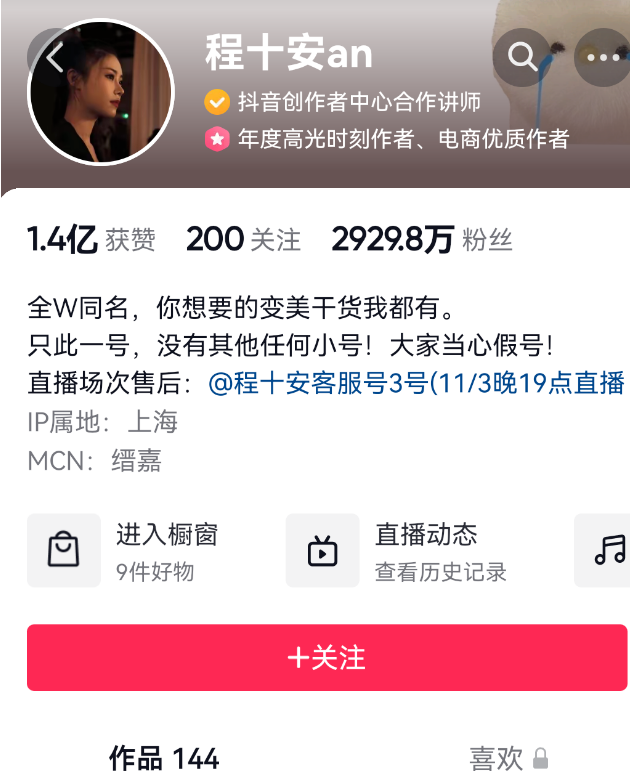The height and width of the screenshot is (772, 630).
Task: Open 进入橱窗 shop window
Action: click(x=130, y=550)
